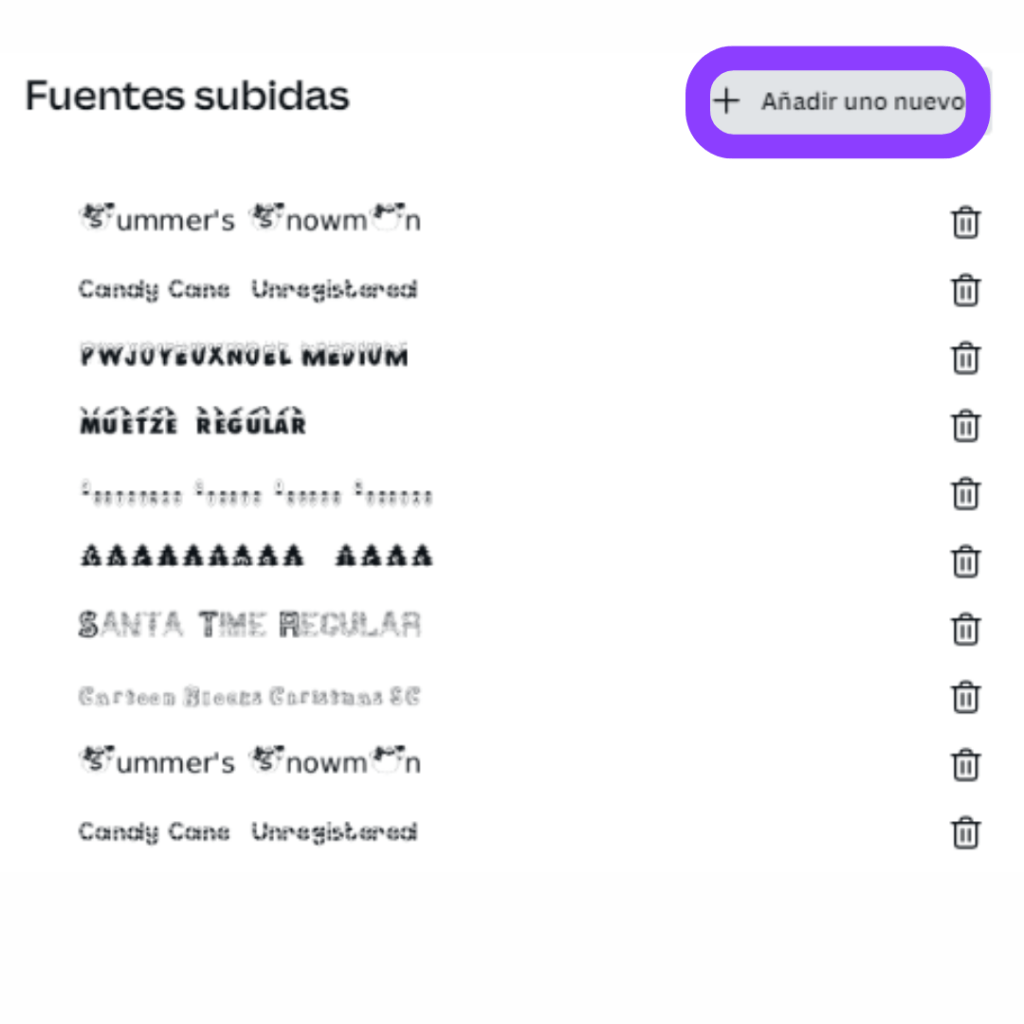Viewport: 1024px width, 1024px height.
Task: Delete the Muetze Regular font
Action: pos(965,425)
